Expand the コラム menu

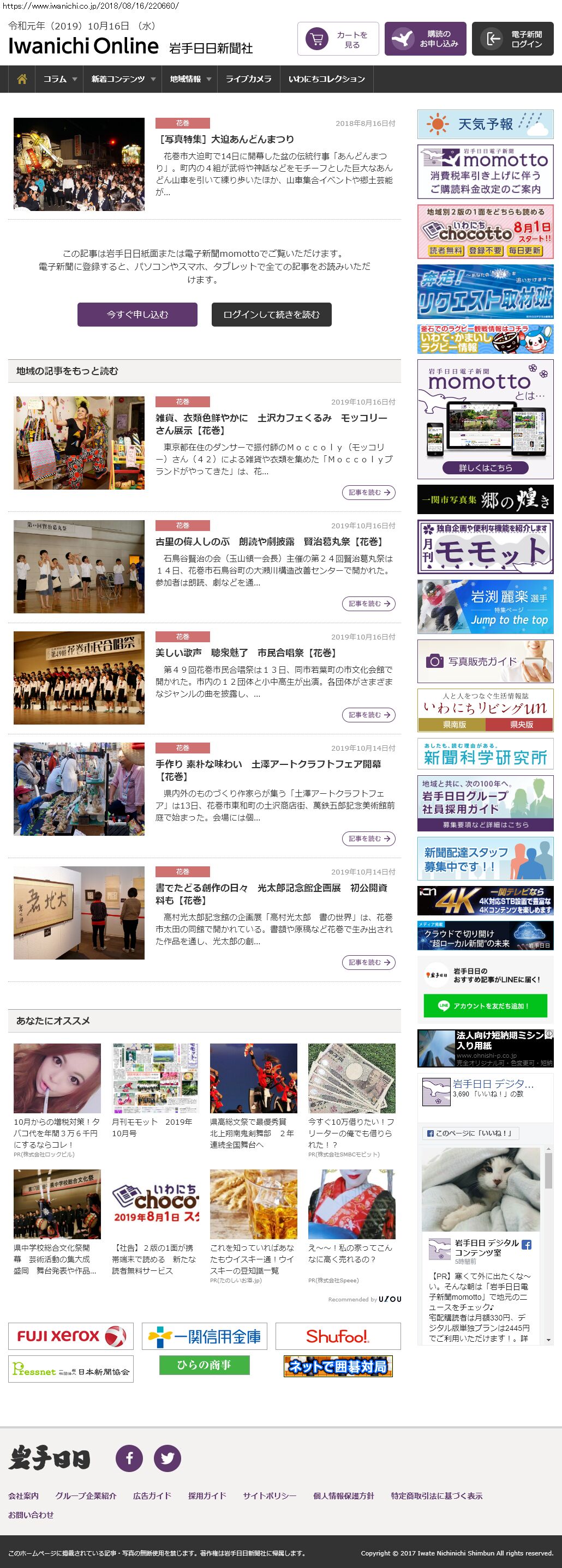point(59,79)
